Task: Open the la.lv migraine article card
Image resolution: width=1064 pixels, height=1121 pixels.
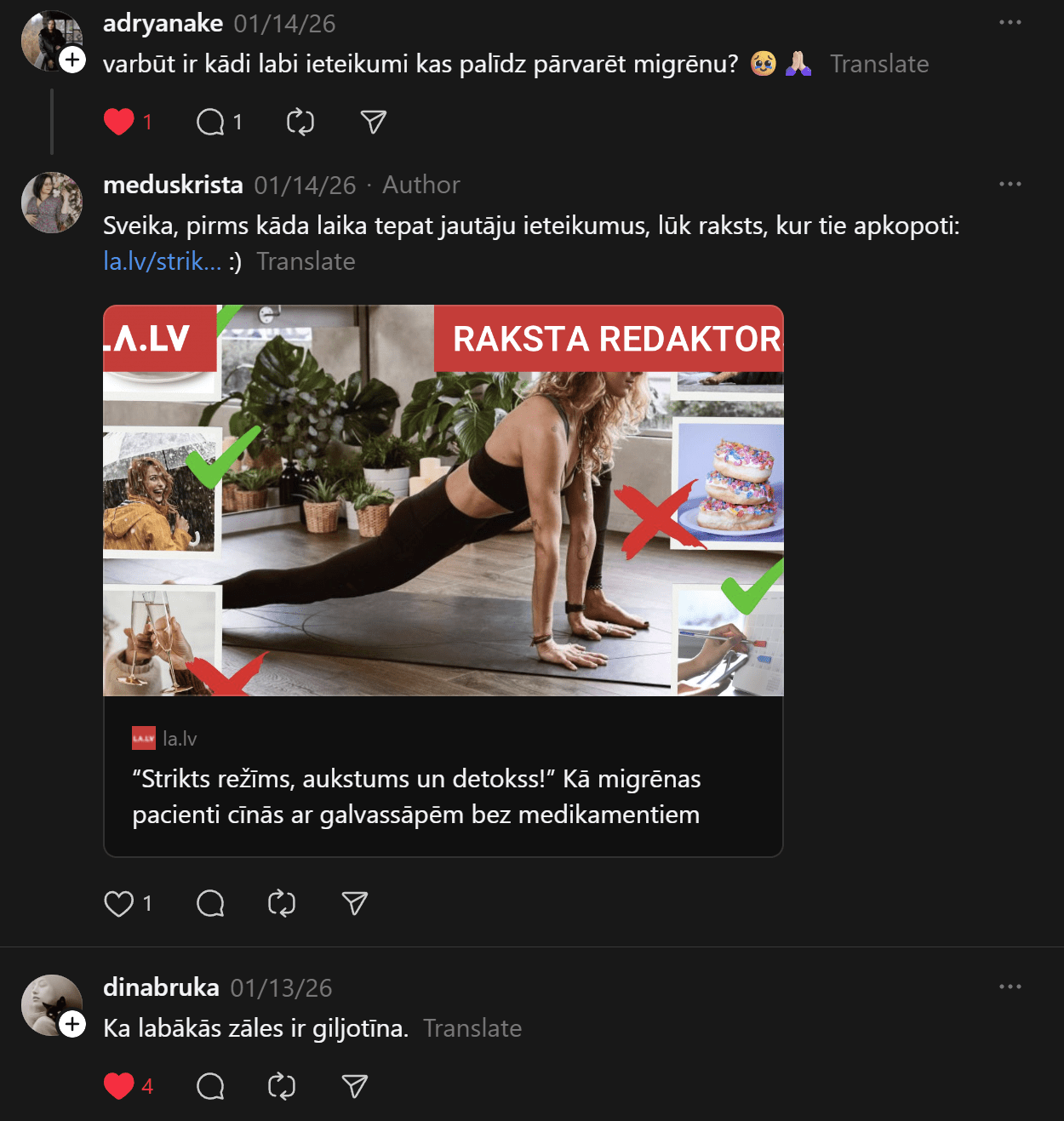Action: point(443,796)
